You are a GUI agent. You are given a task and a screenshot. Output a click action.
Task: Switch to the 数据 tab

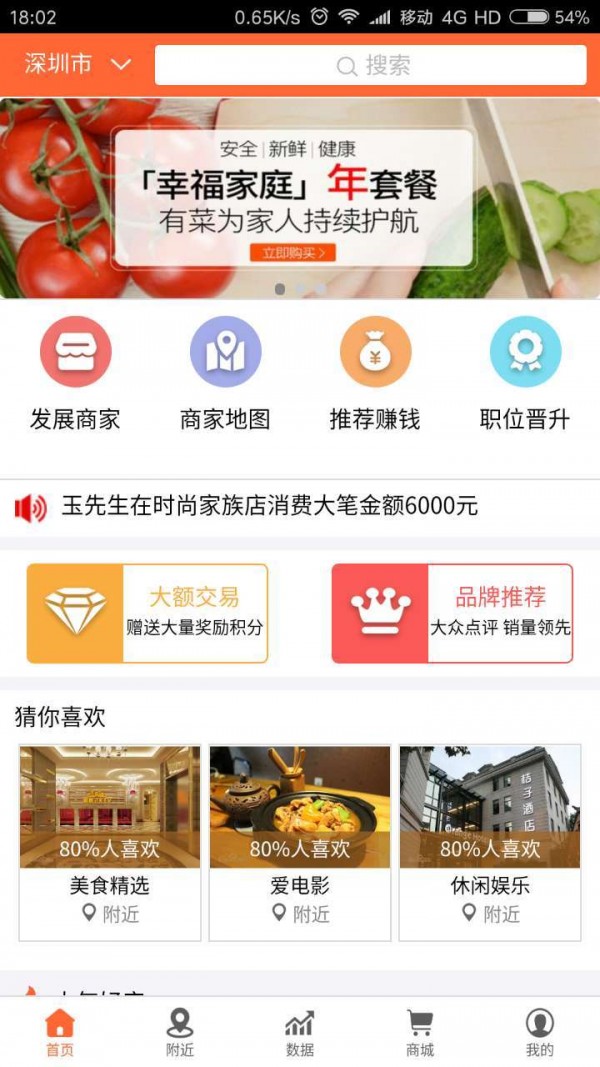[x=300, y=1032]
